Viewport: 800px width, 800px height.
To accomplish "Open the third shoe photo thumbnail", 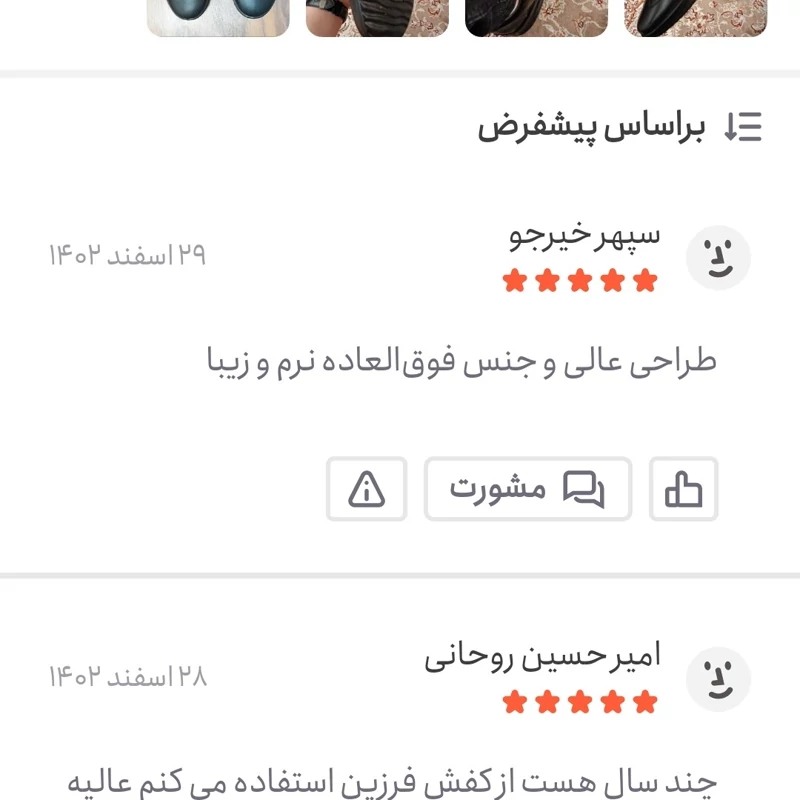I will point(377,17).
